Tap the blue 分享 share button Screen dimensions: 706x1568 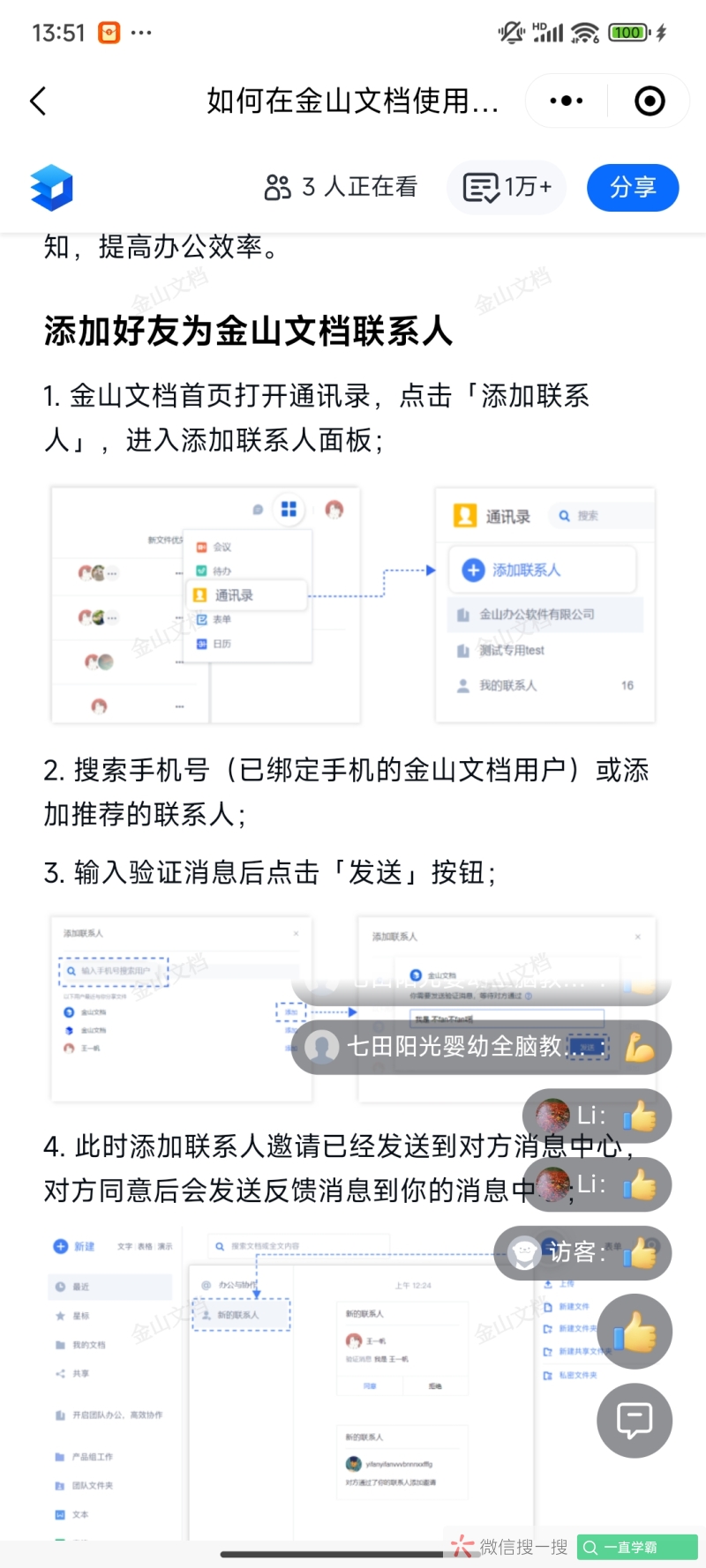coord(633,188)
